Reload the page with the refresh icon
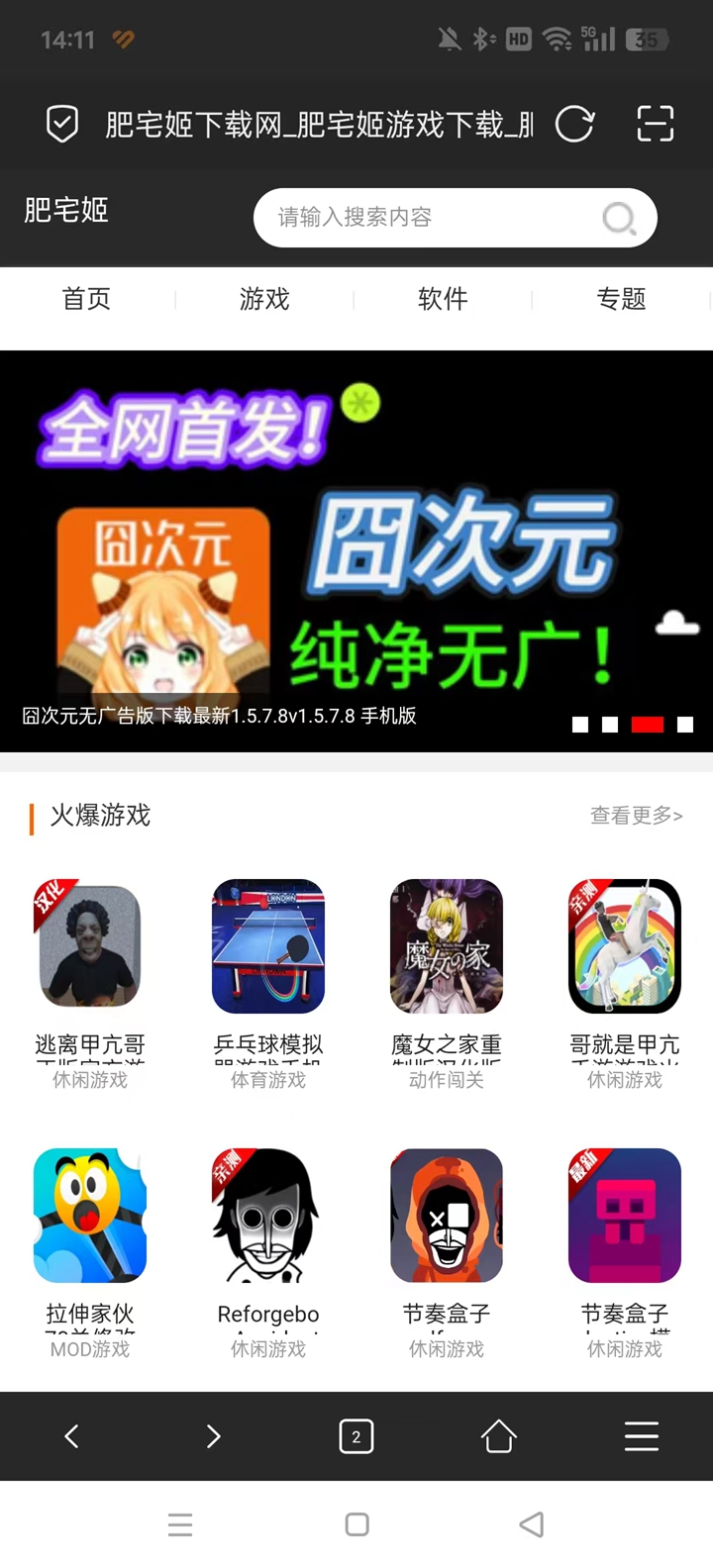This screenshot has height=1568, width=713. coord(574,125)
